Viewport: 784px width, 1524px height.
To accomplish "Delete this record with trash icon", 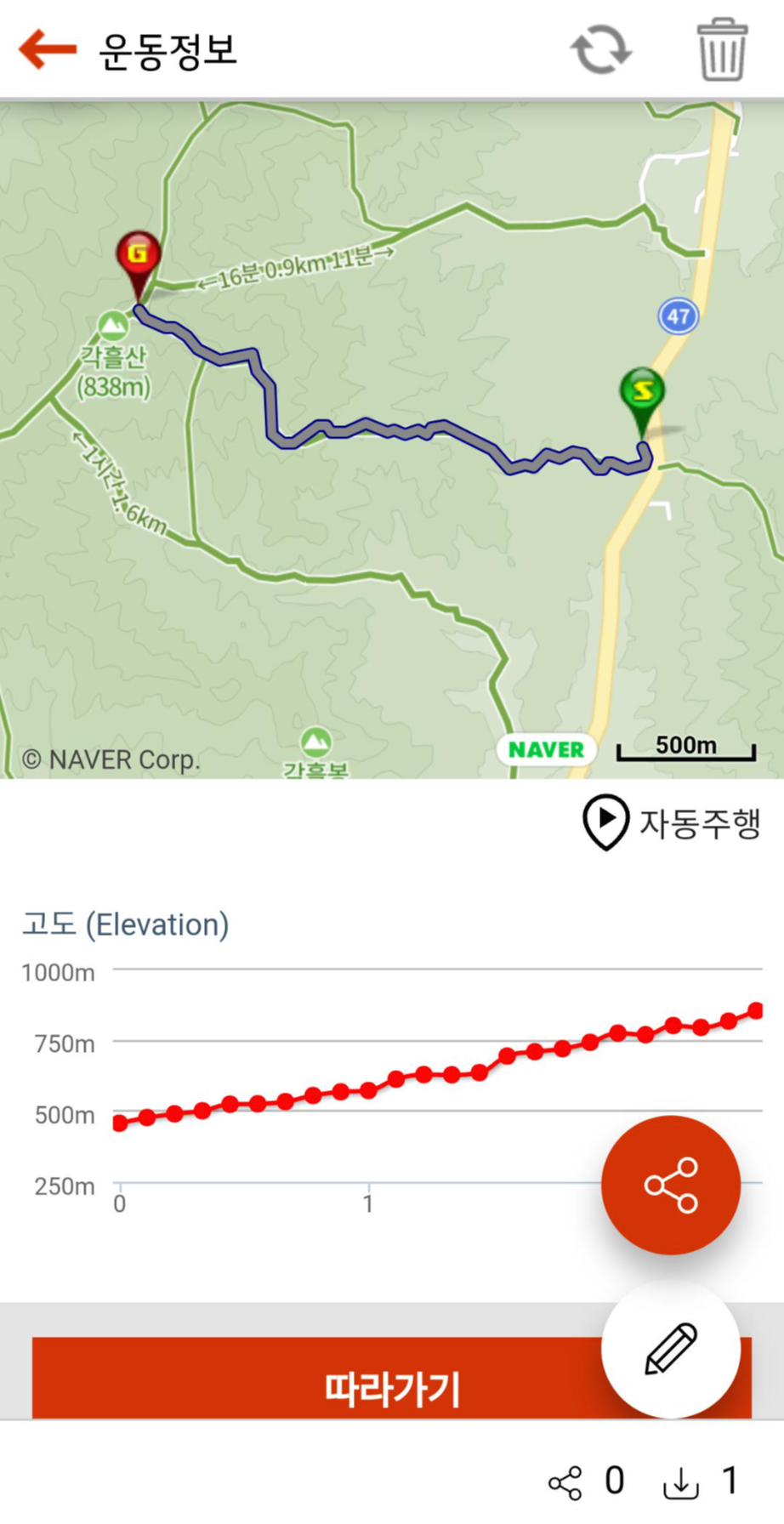I will coord(722,49).
